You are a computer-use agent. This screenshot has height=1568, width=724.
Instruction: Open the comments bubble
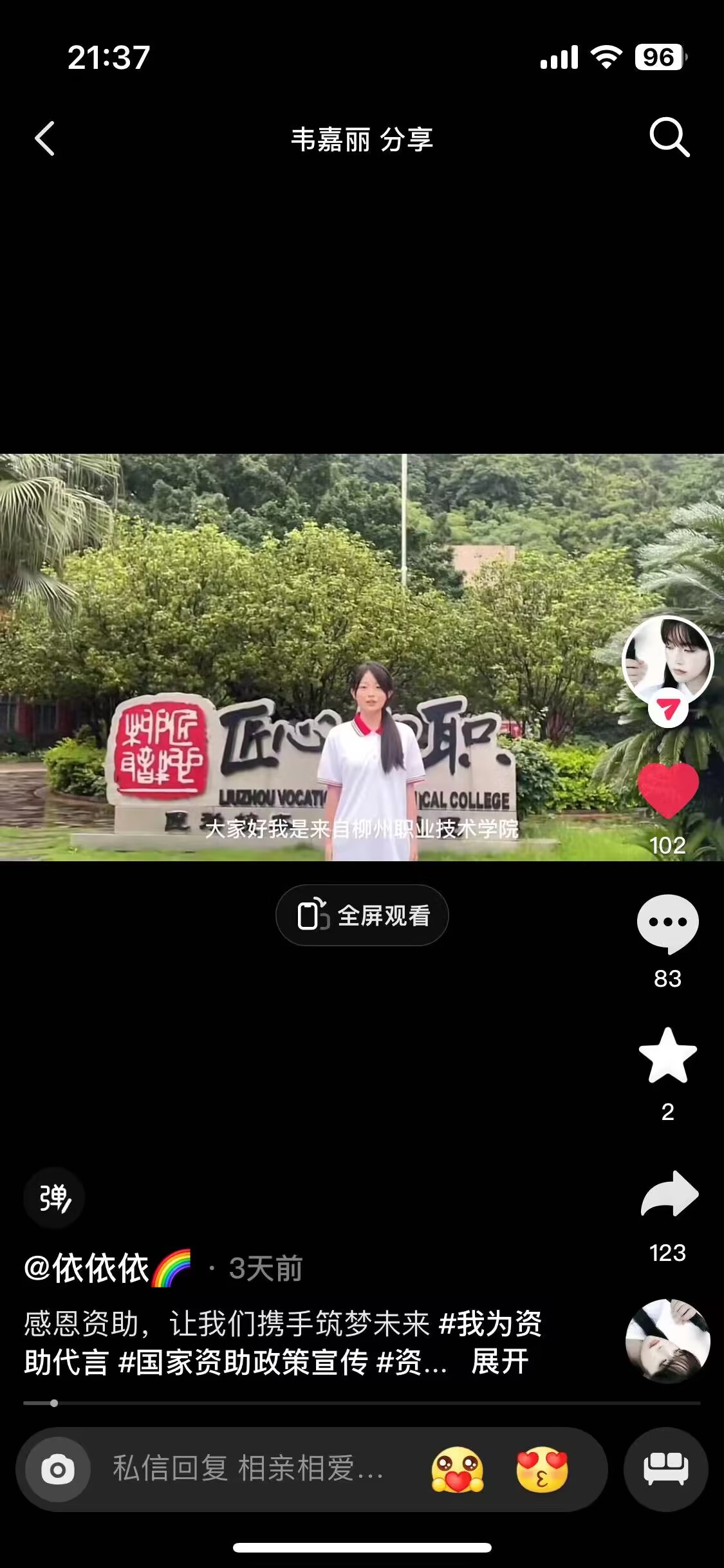point(667,923)
